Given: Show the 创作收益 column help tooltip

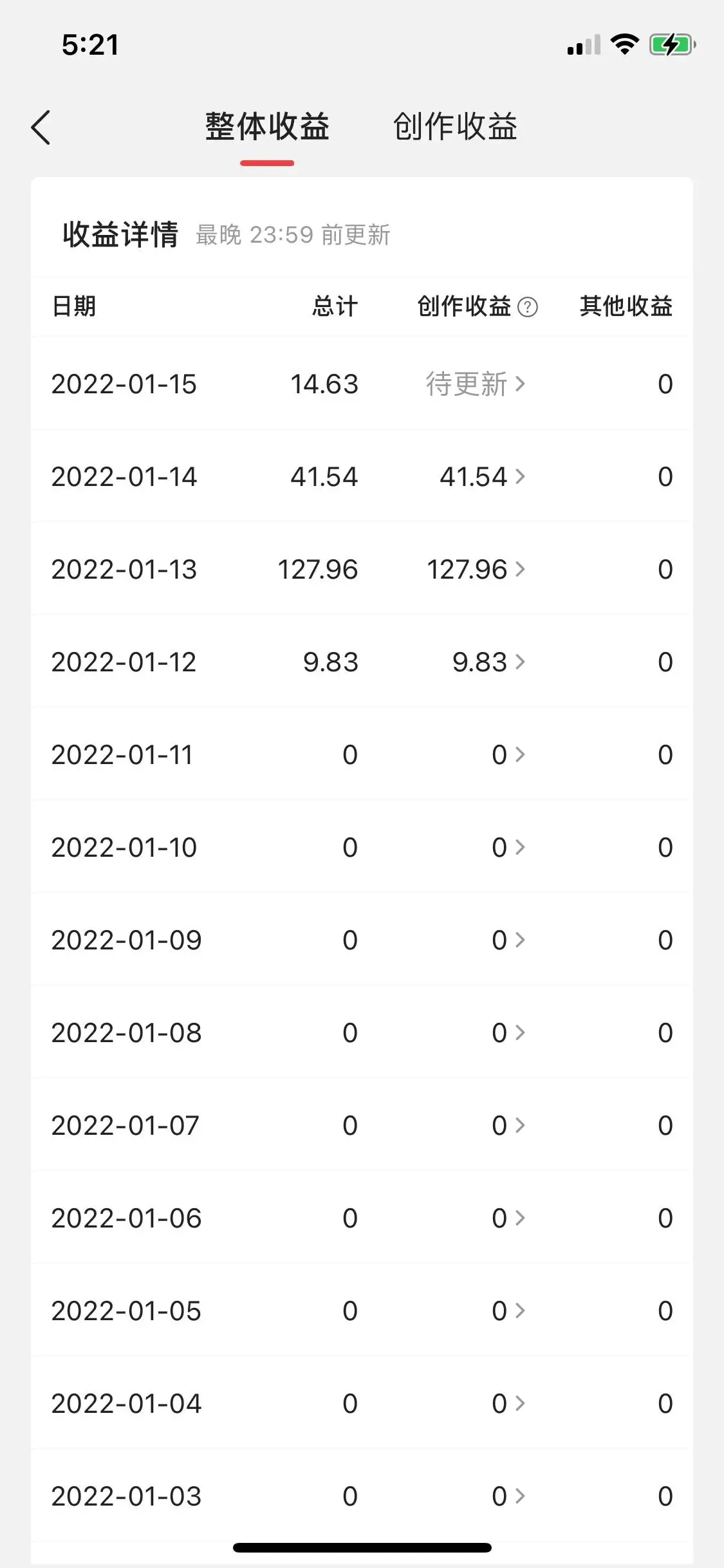Looking at the screenshot, I should (528, 307).
